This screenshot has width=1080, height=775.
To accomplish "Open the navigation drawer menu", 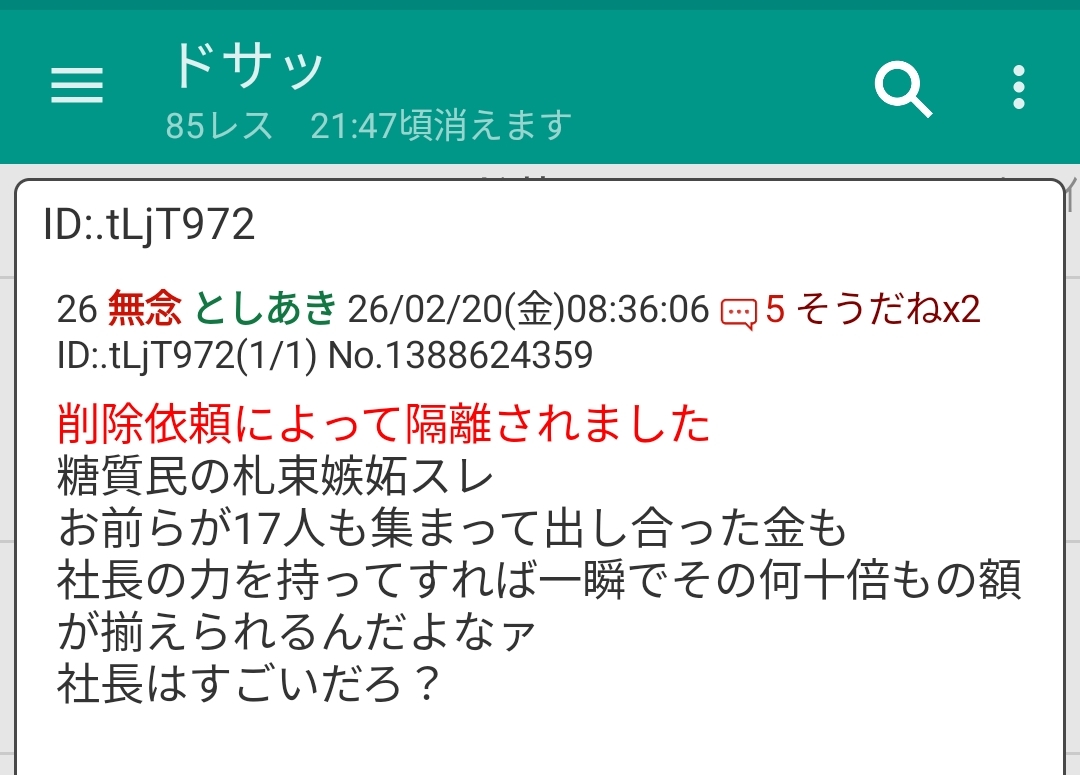I will click(77, 86).
